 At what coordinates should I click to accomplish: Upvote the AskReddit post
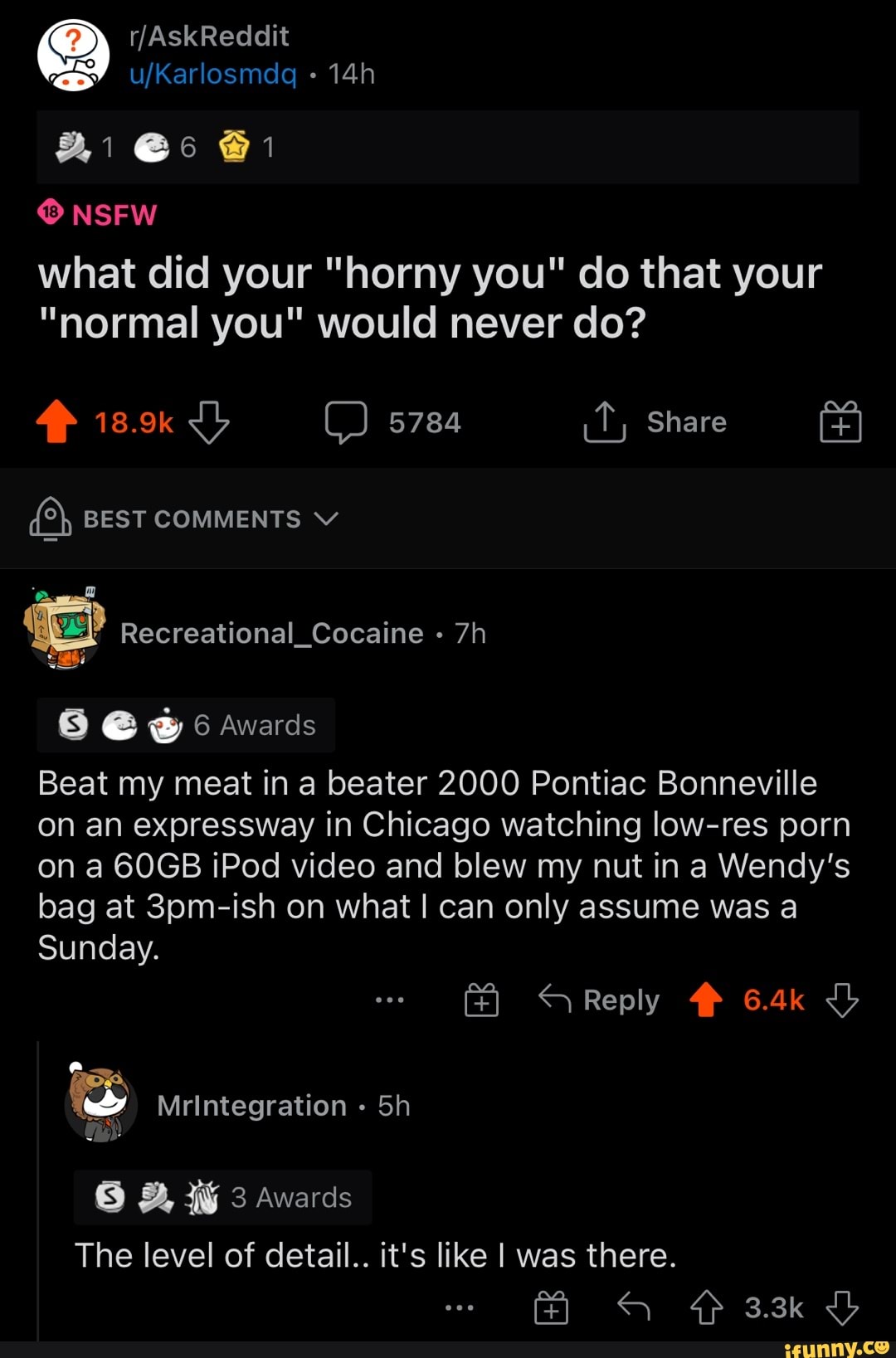coord(56,421)
